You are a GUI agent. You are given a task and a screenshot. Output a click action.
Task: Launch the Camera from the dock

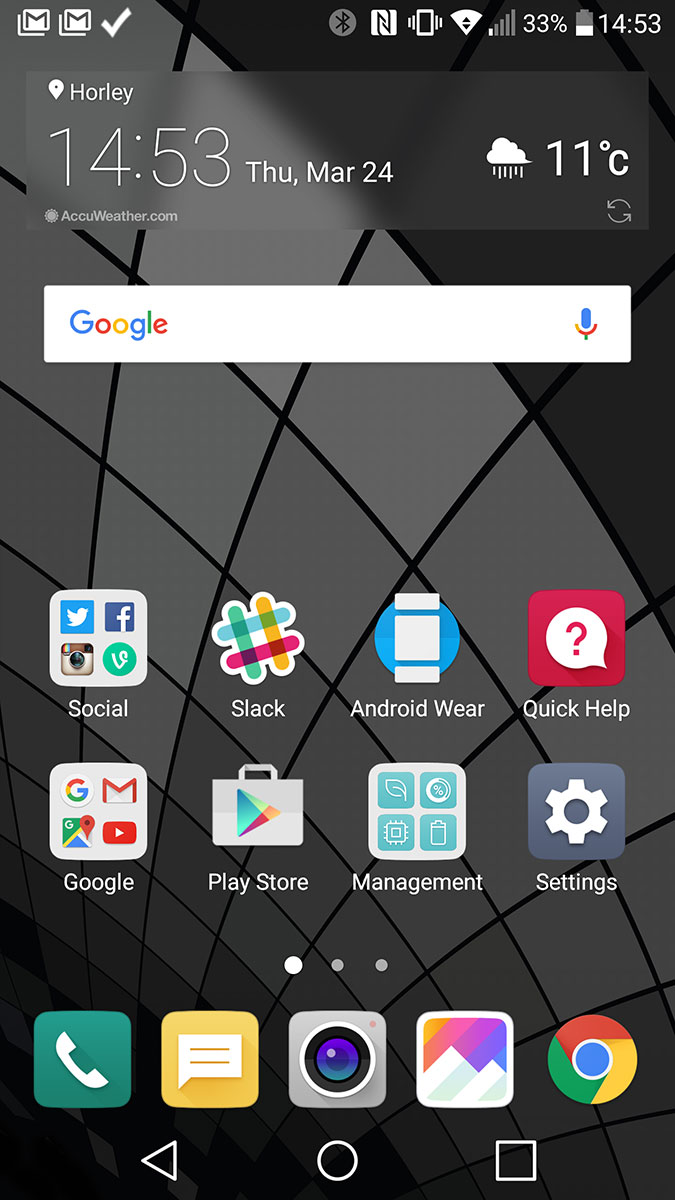coord(337,1059)
